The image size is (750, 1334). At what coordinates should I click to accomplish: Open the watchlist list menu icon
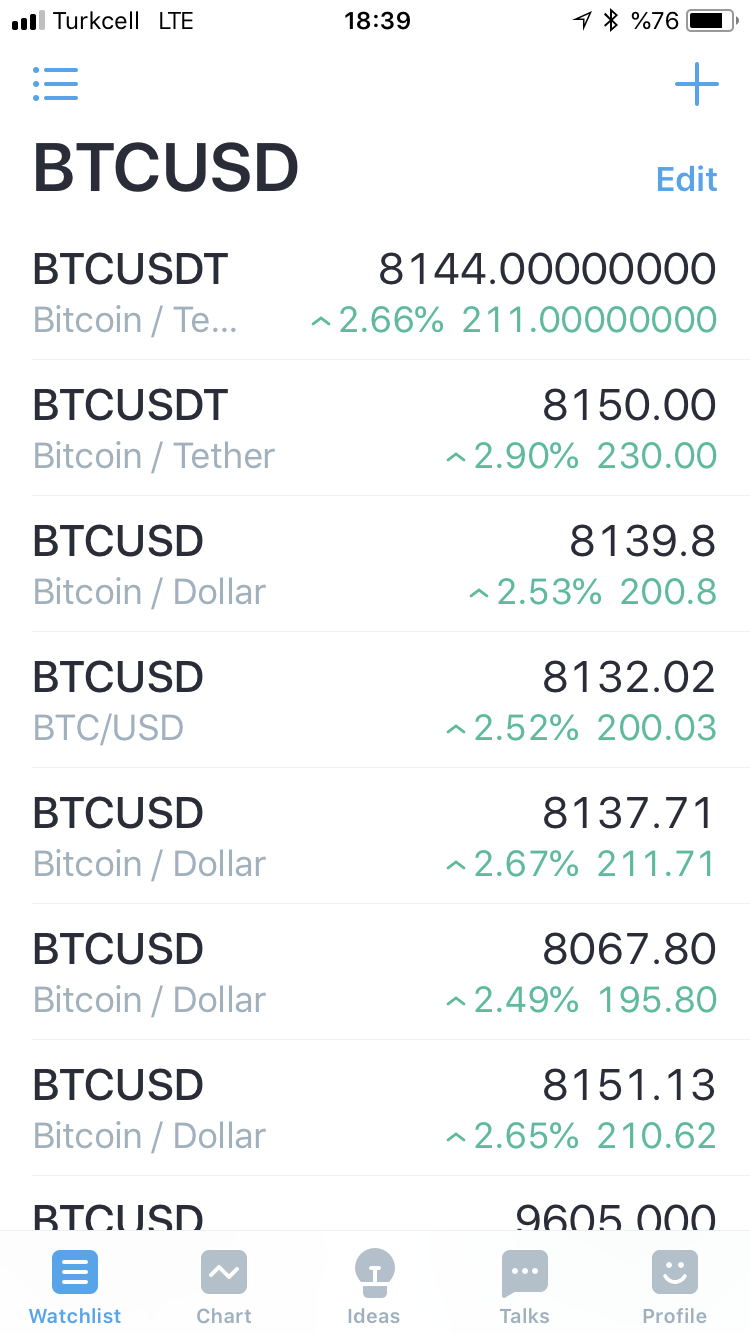[55, 84]
